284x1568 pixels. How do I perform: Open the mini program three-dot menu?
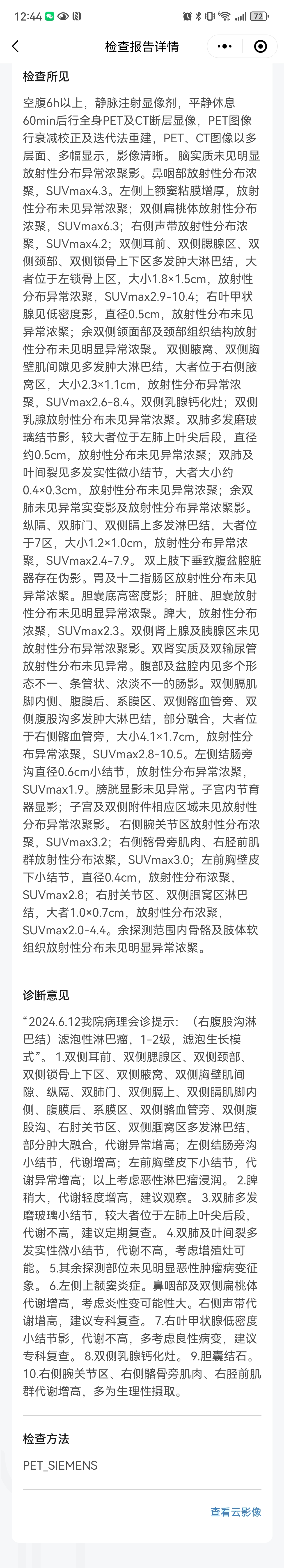point(224,46)
